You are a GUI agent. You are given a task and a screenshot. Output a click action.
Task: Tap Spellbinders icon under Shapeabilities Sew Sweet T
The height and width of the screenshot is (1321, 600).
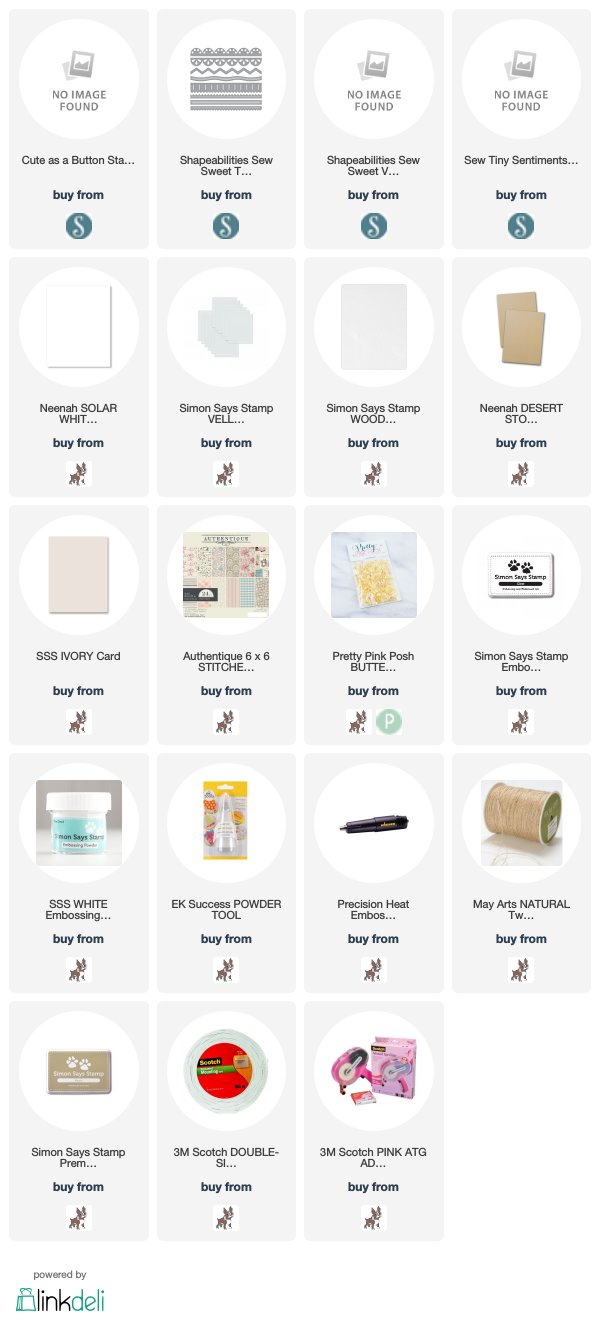pos(226,225)
